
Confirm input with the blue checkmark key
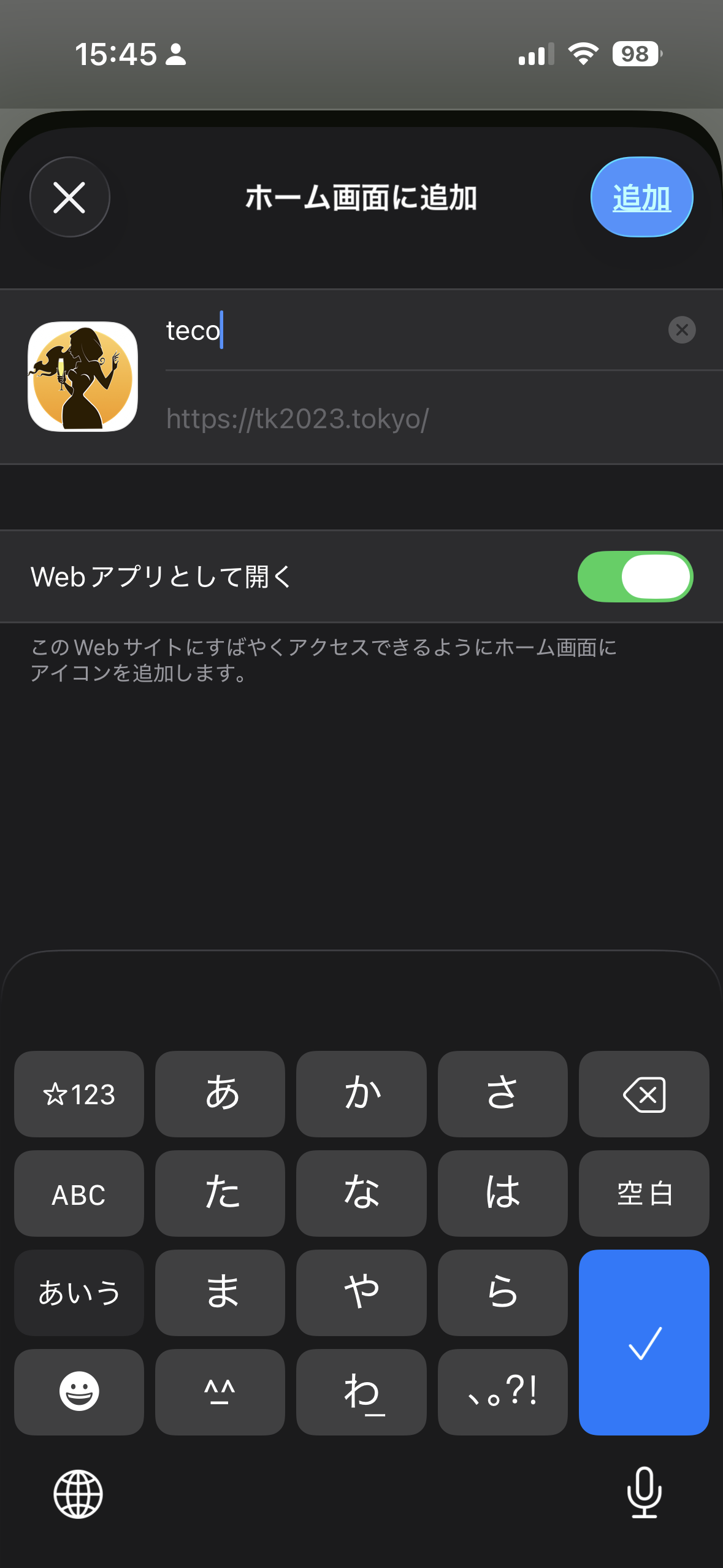(644, 1342)
